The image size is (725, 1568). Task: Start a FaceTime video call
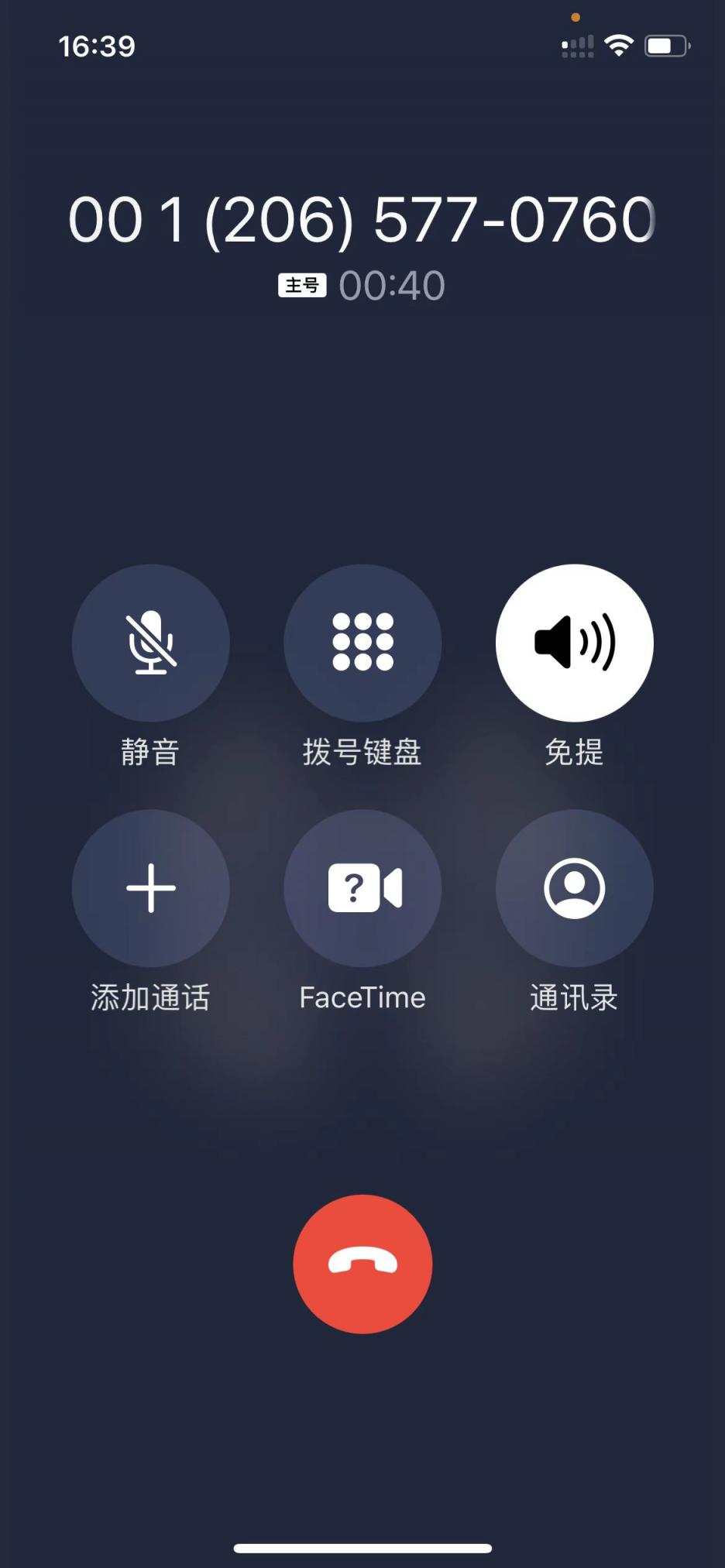362,888
